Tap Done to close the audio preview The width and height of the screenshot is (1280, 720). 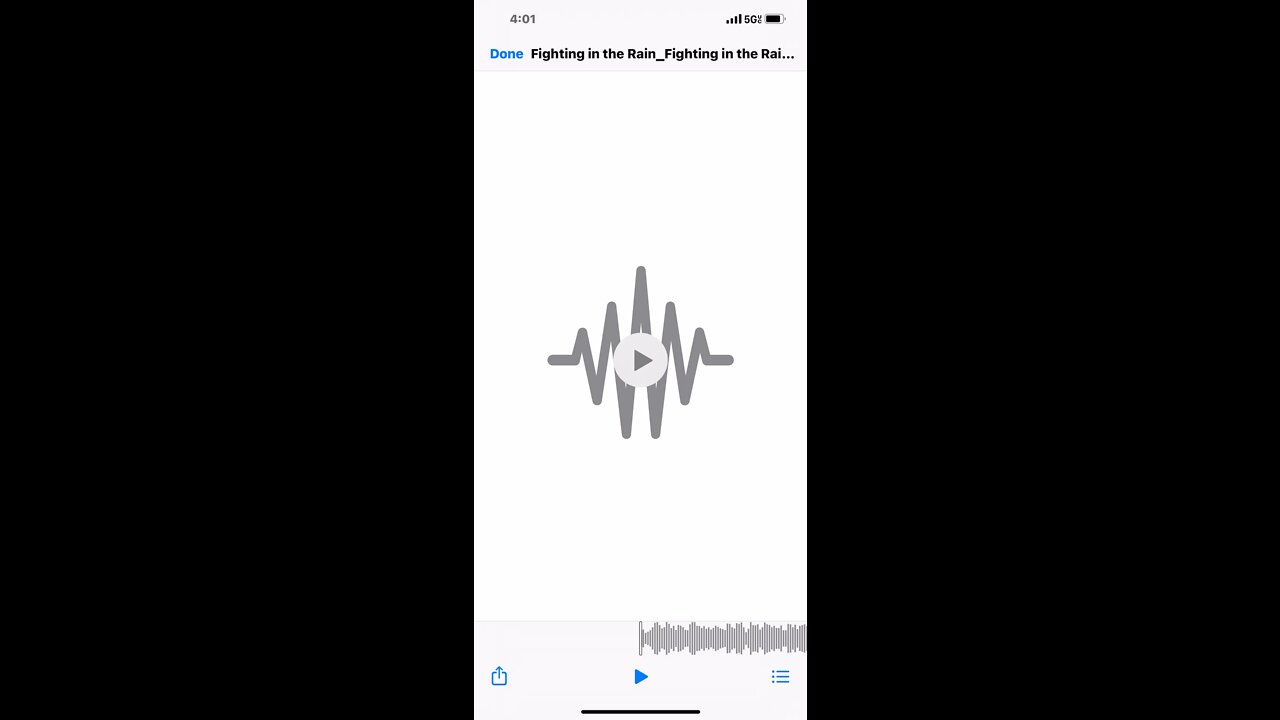pyautogui.click(x=506, y=54)
